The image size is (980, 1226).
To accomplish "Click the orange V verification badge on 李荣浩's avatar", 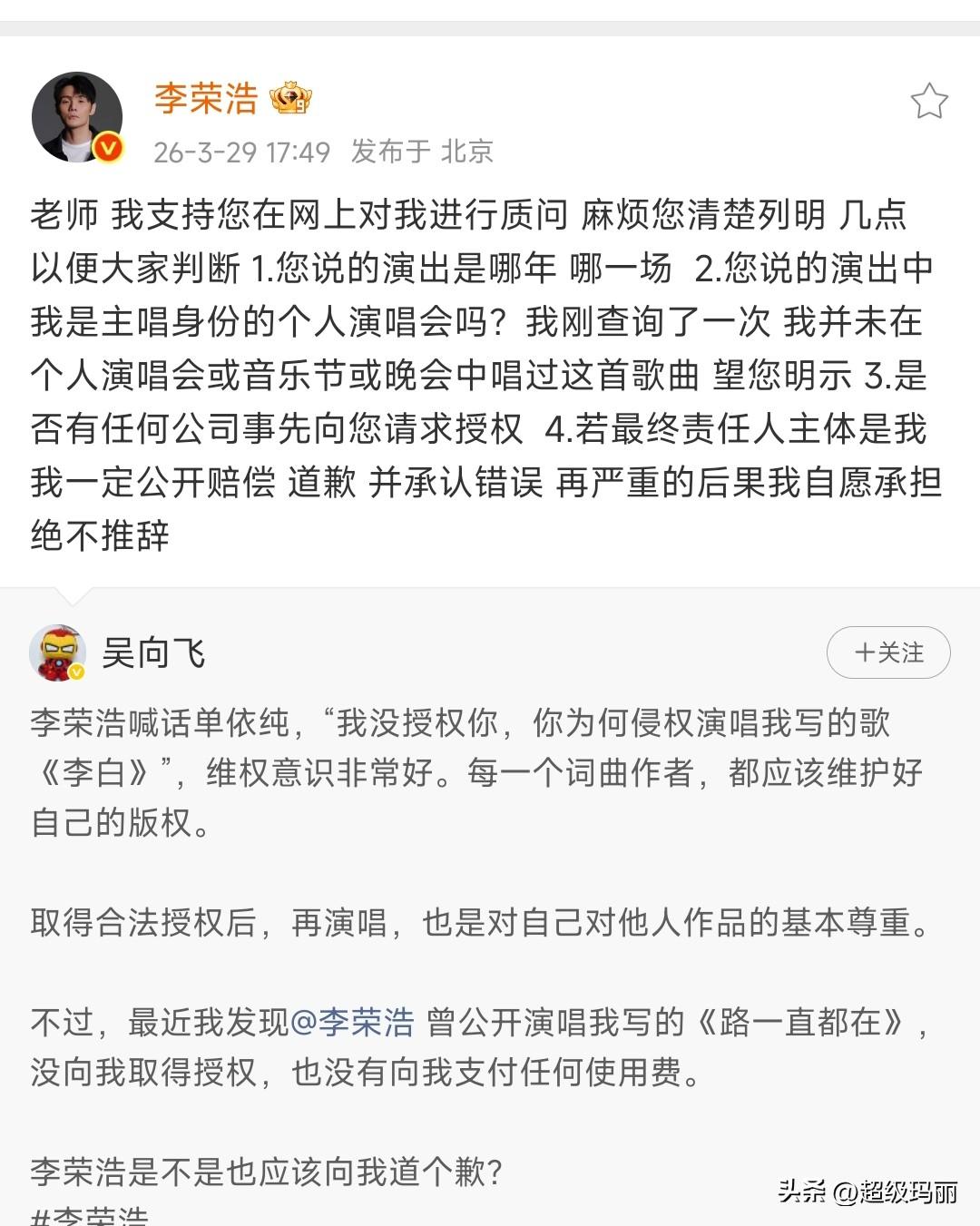I will tap(108, 148).
